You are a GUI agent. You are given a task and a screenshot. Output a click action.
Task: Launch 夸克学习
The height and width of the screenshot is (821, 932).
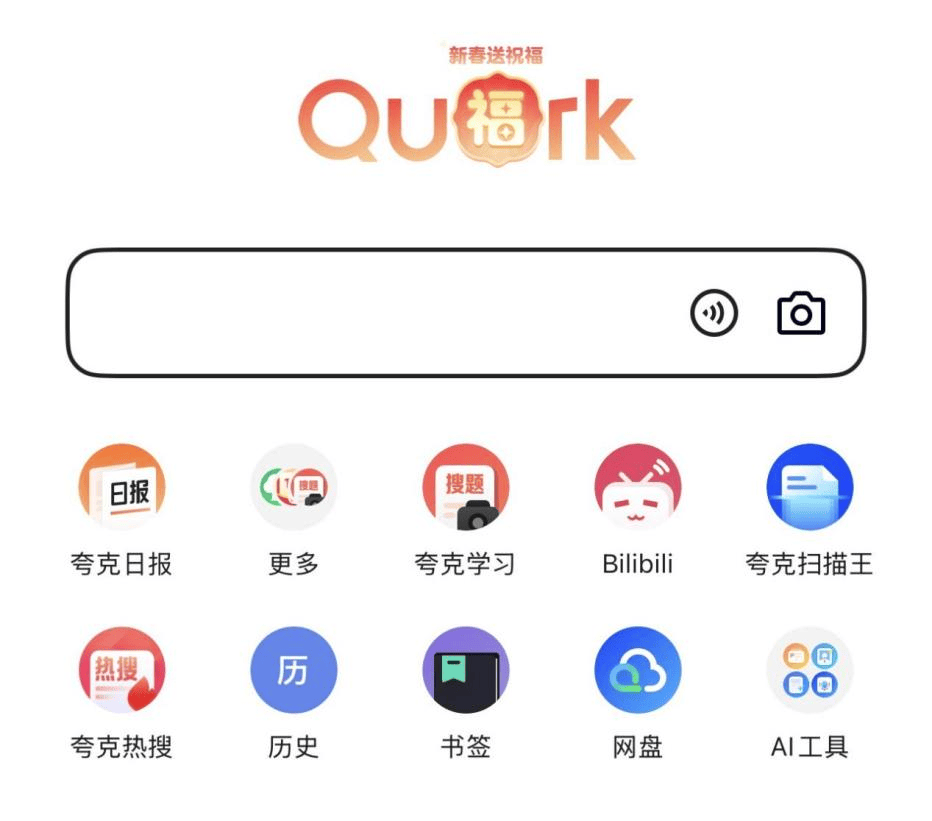point(466,487)
